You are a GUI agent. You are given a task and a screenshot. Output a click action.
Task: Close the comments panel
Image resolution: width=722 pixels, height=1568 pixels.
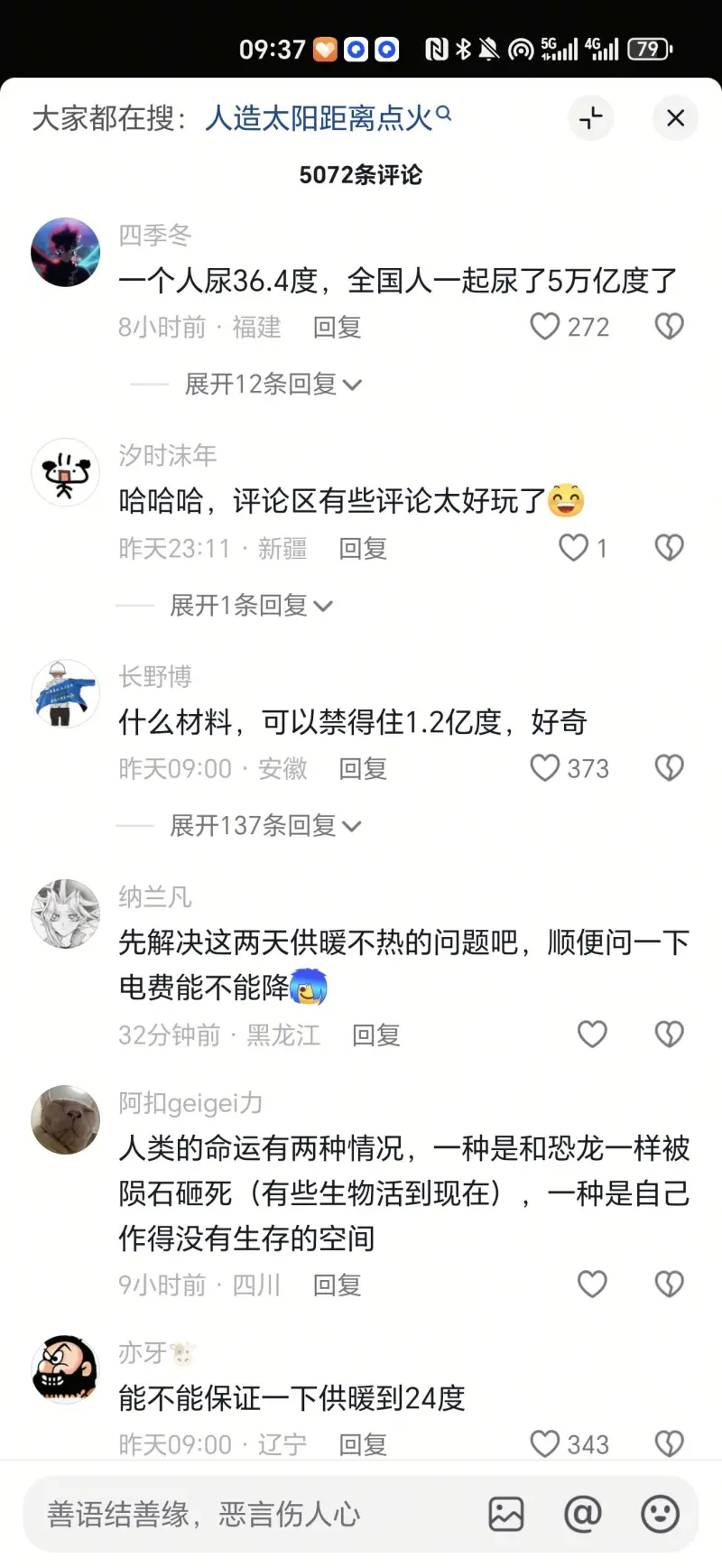point(675,118)
